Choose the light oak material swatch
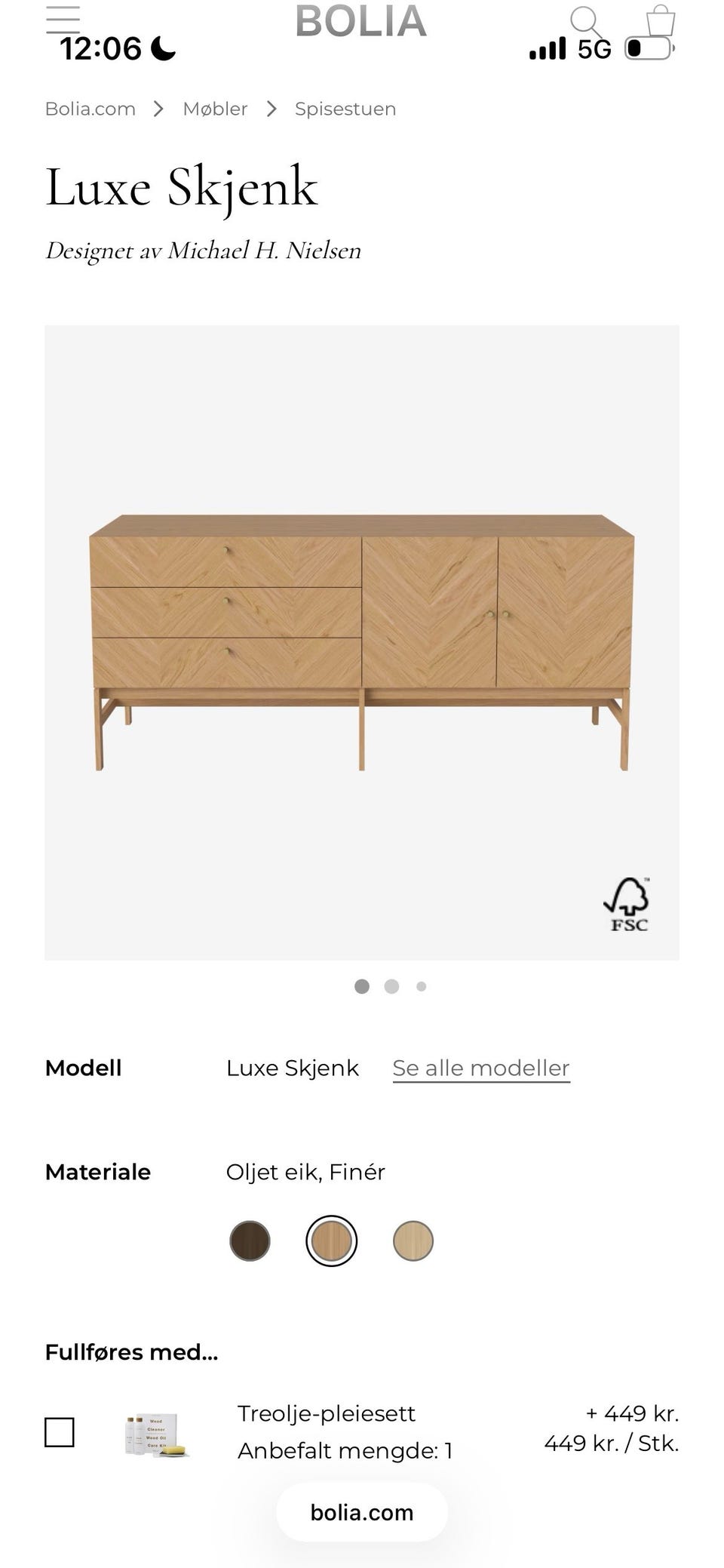This screenshot has width=724, height=1568. click(x=413, y=1241)
